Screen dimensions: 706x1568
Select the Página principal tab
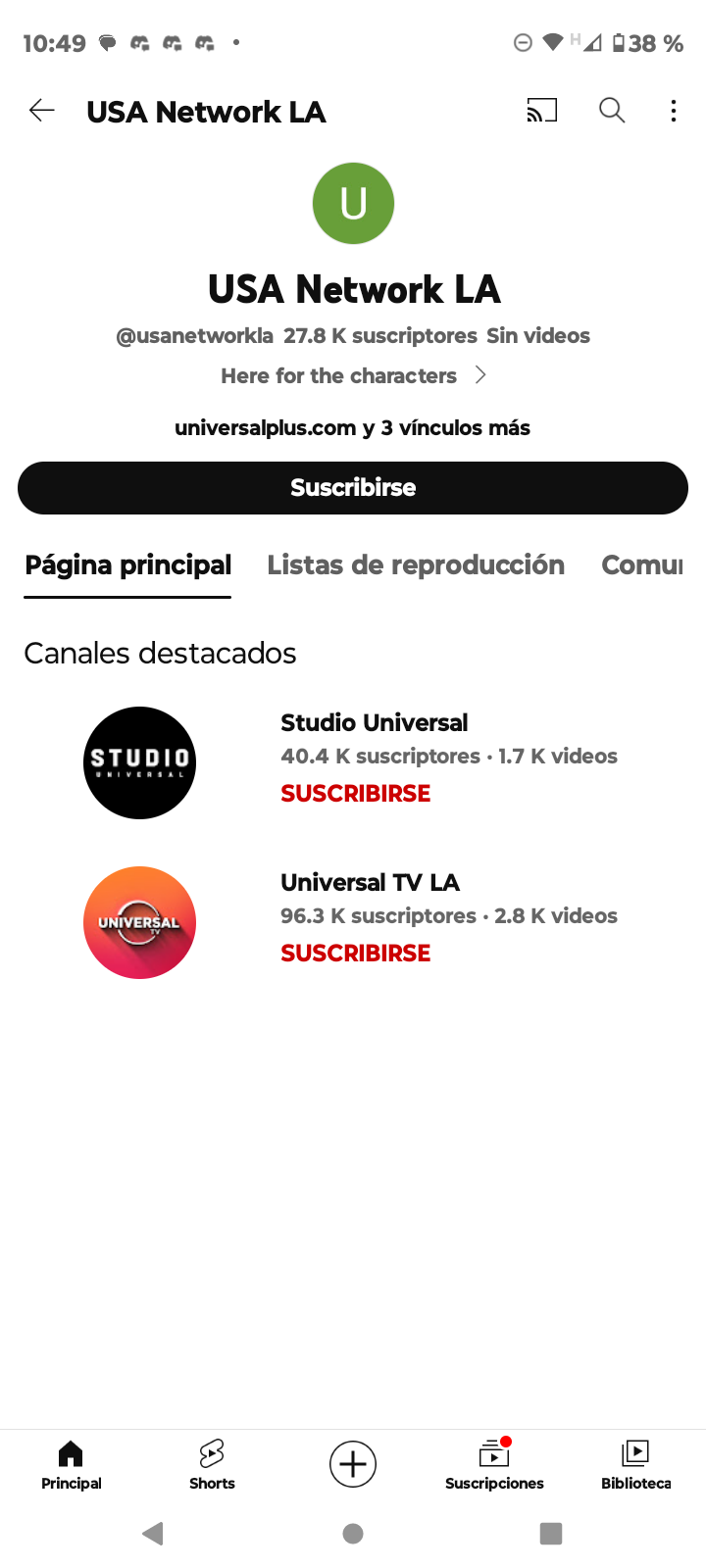coord(128,565)
